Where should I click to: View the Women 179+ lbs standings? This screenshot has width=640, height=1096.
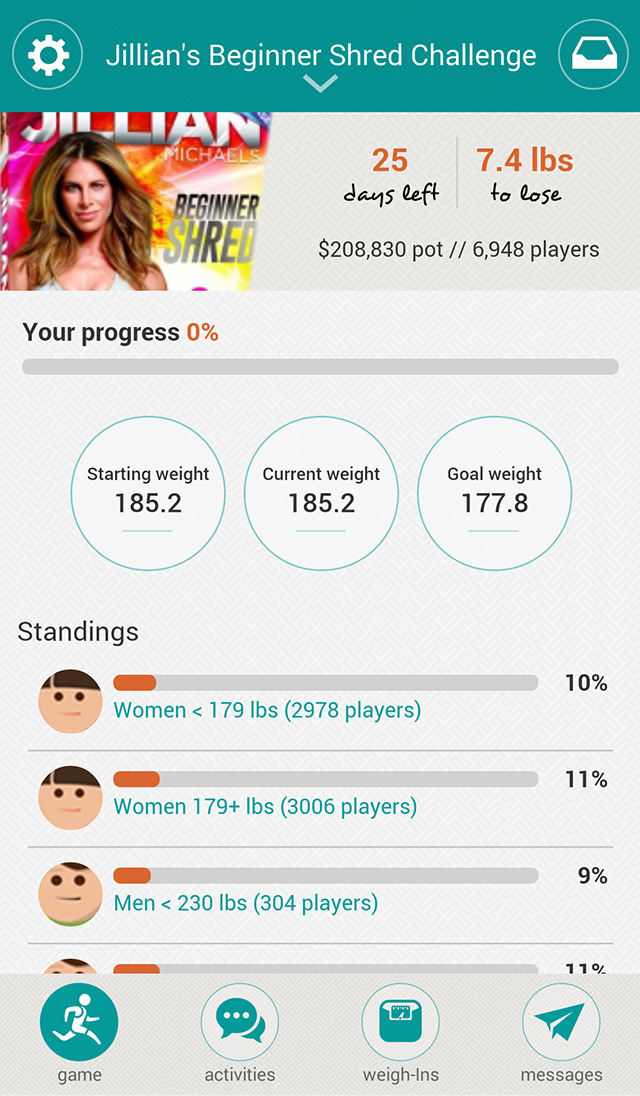click(265, 806)
